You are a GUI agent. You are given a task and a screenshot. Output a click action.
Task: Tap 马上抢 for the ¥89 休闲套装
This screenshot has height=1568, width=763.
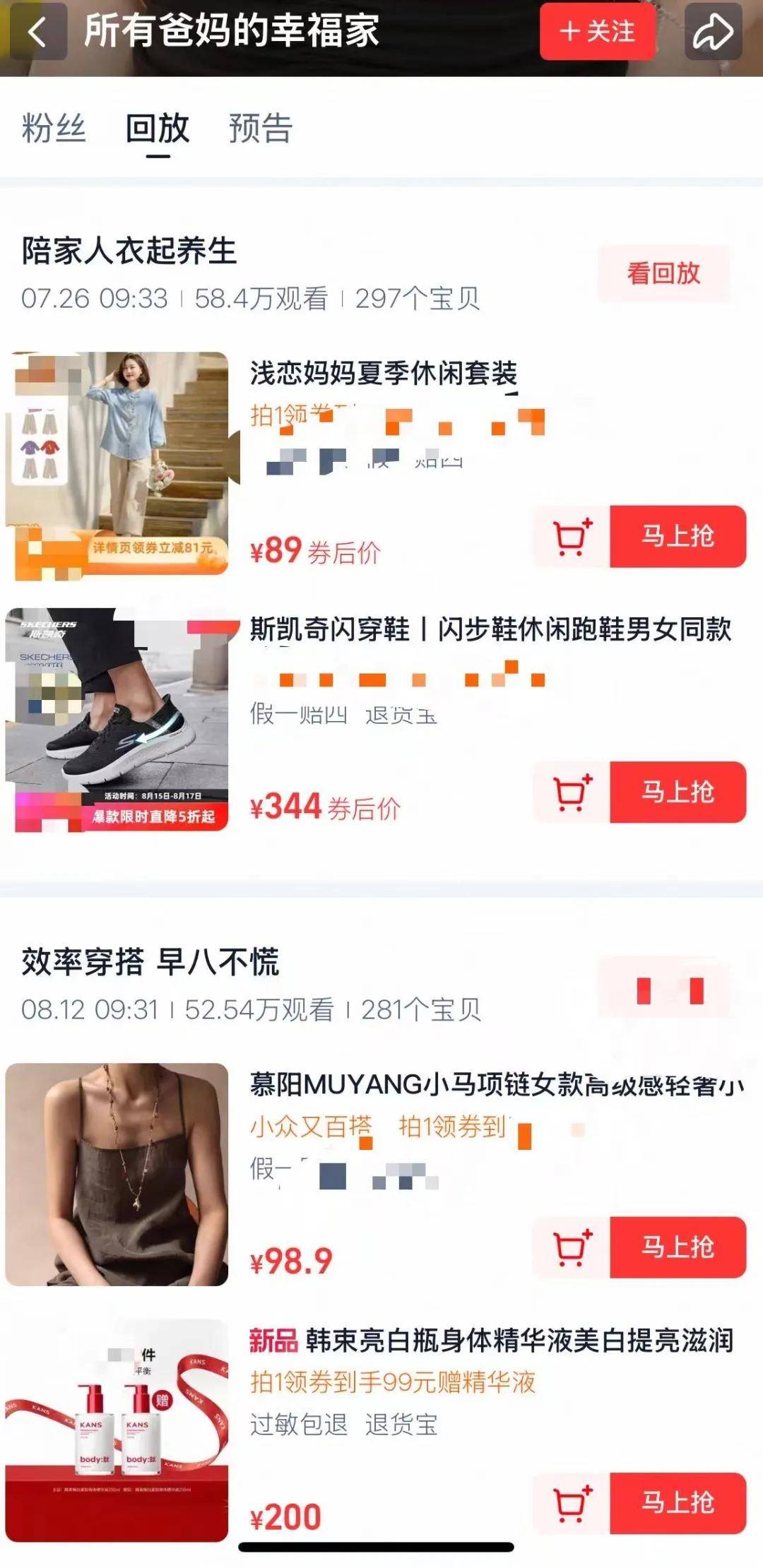tap(678, 537)
